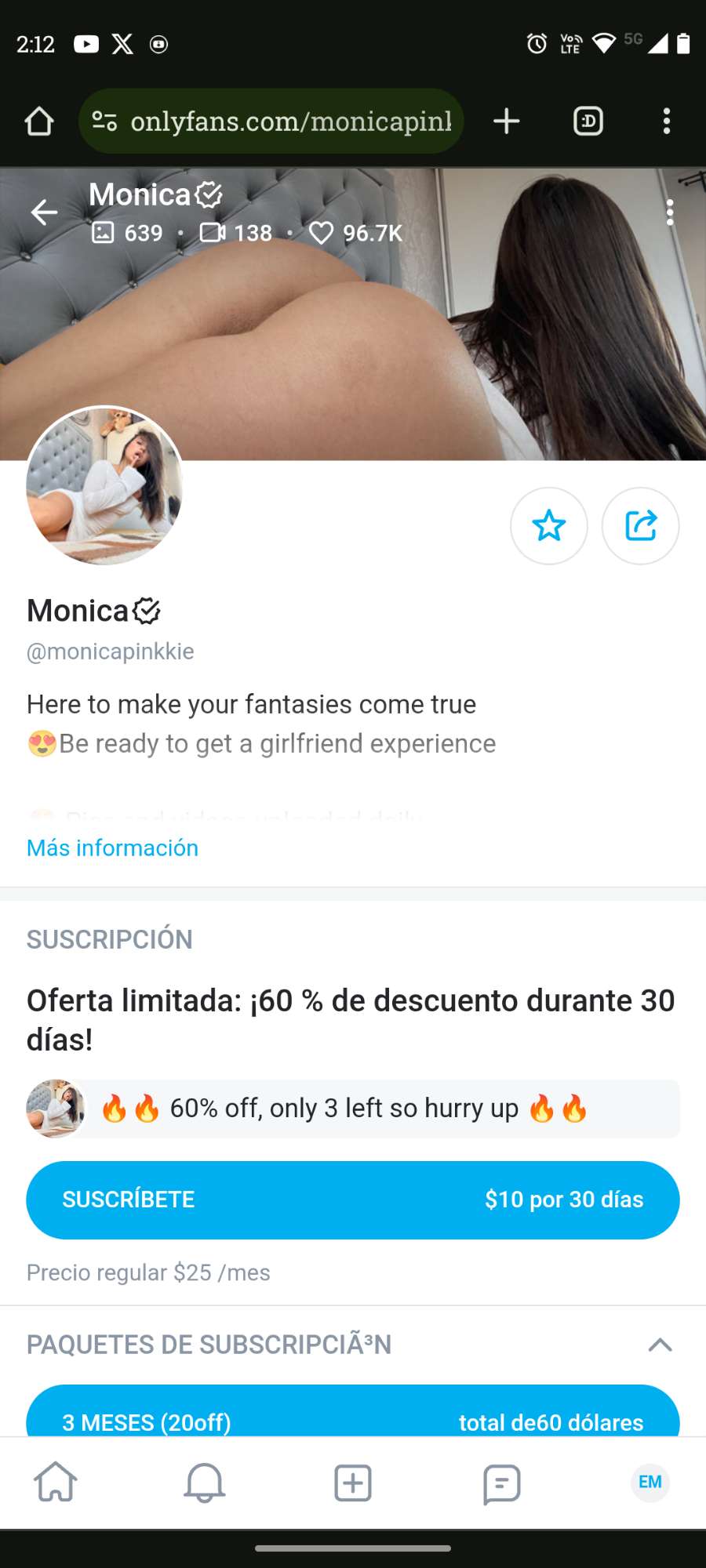Add Monica to favorites with the star

pos(549,525)
